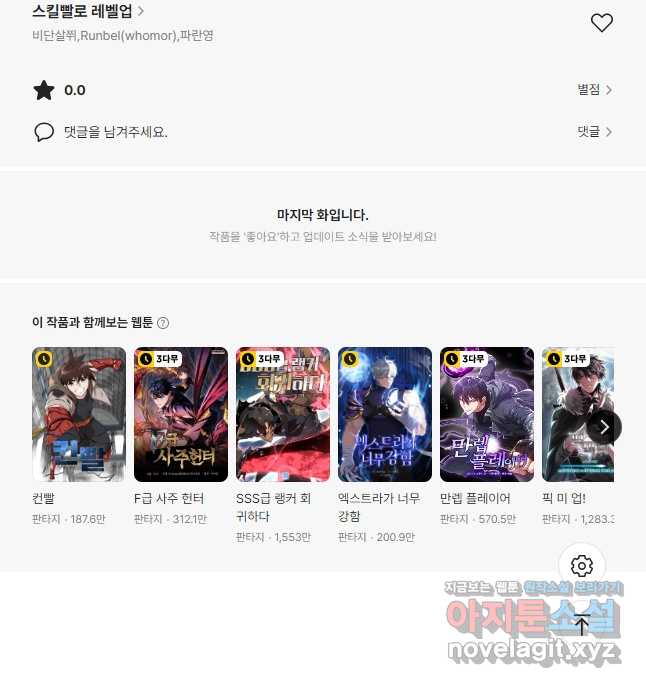646x688 pixels.
Task: Like this webtoon with the heart icon
Action: click(601, 23)
